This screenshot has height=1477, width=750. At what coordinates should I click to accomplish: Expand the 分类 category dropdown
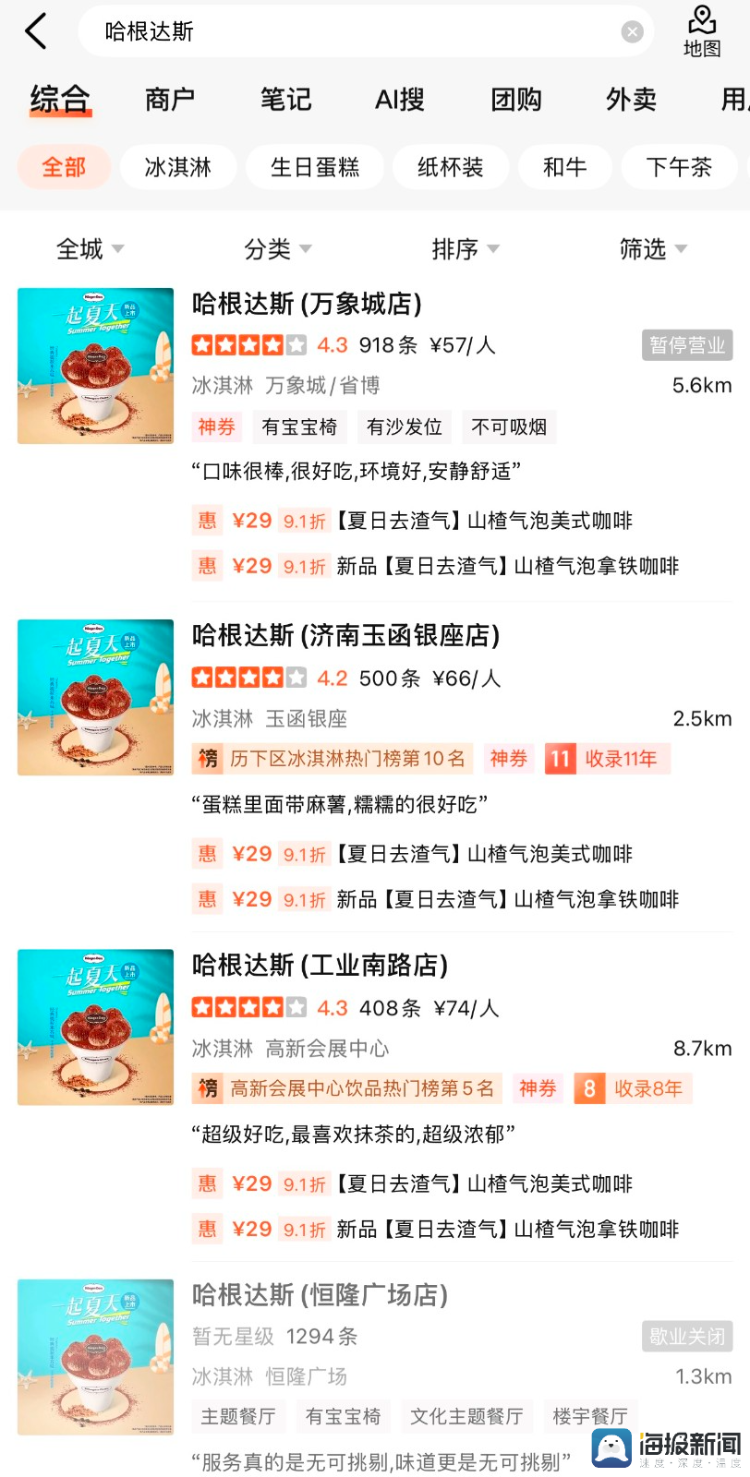[278, 249]
